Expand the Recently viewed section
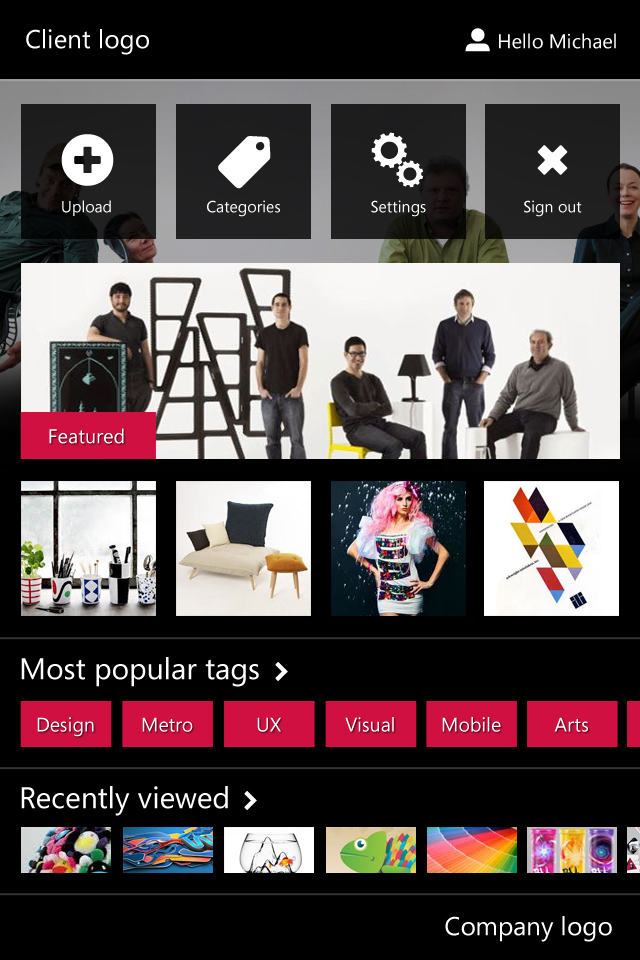 coord(250,800)
